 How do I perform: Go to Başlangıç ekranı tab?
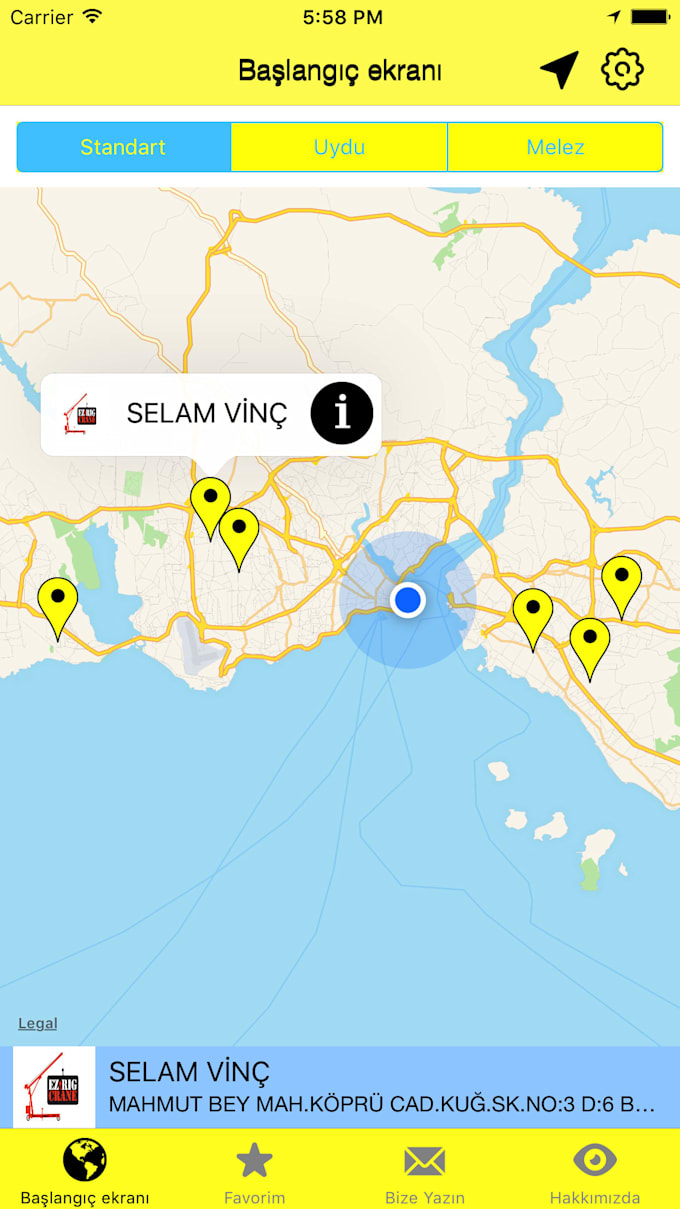85,1171
